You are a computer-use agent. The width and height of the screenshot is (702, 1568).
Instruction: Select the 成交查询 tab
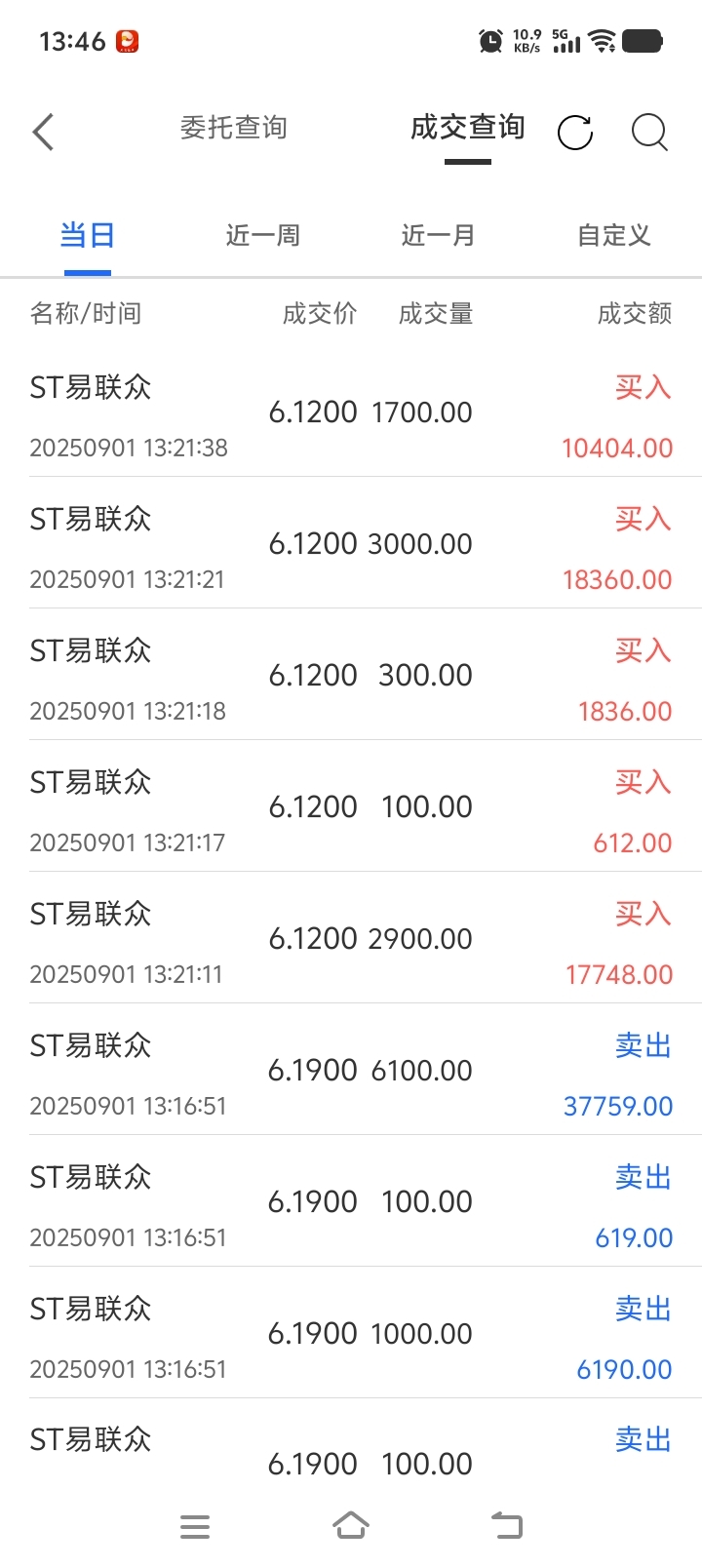pyautogui.click(x=468, y=128)
